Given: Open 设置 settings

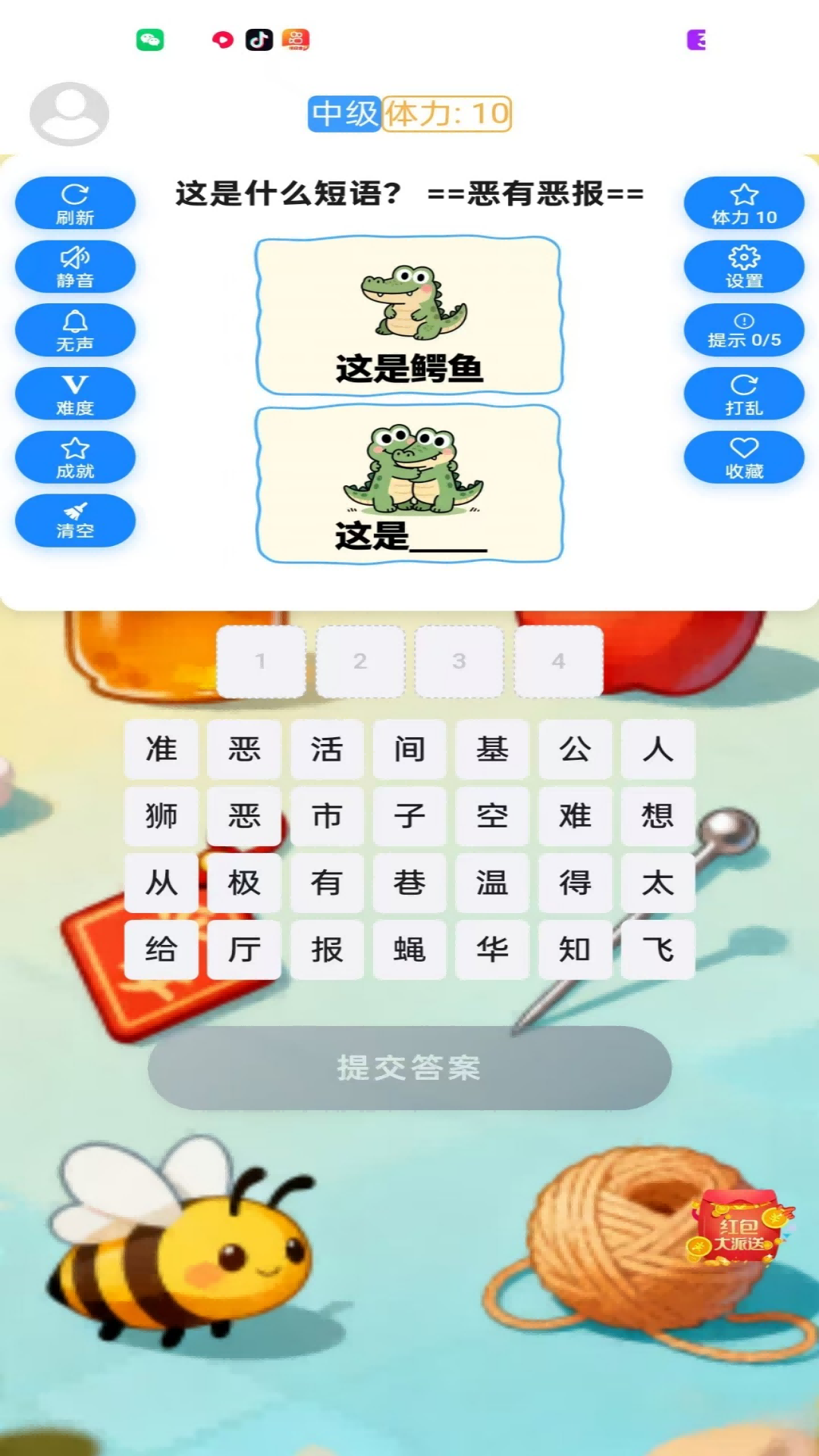Looking at the screenshot, I should point(744,267).
